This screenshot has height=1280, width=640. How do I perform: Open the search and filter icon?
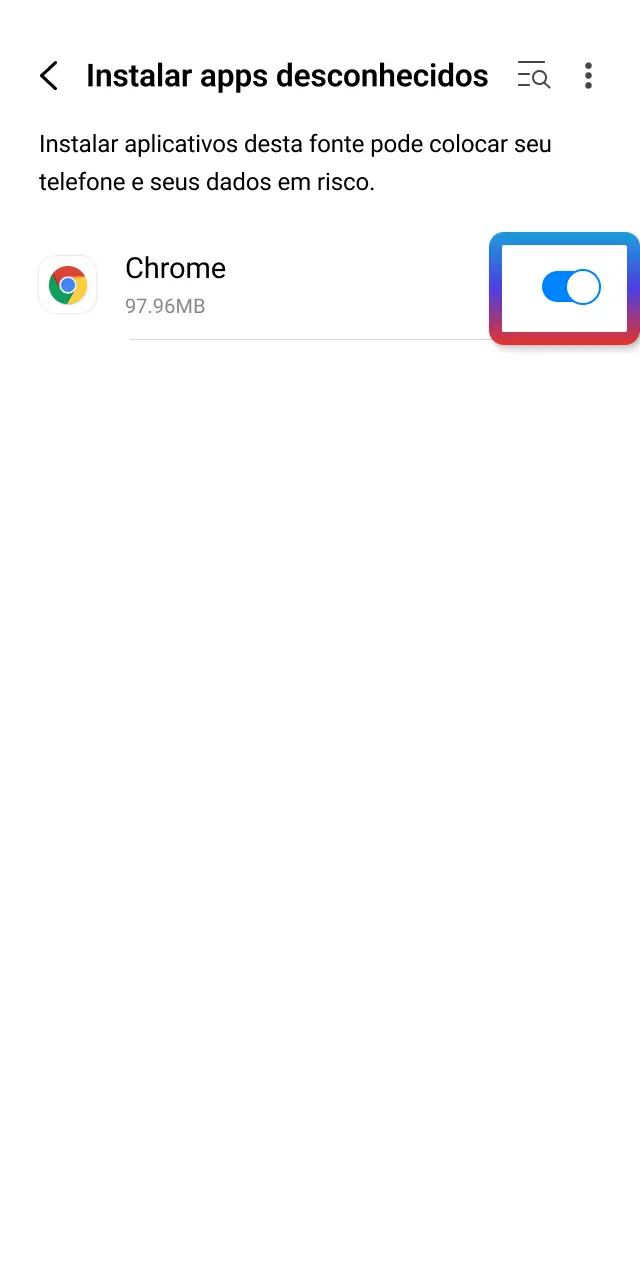[534, 76]
